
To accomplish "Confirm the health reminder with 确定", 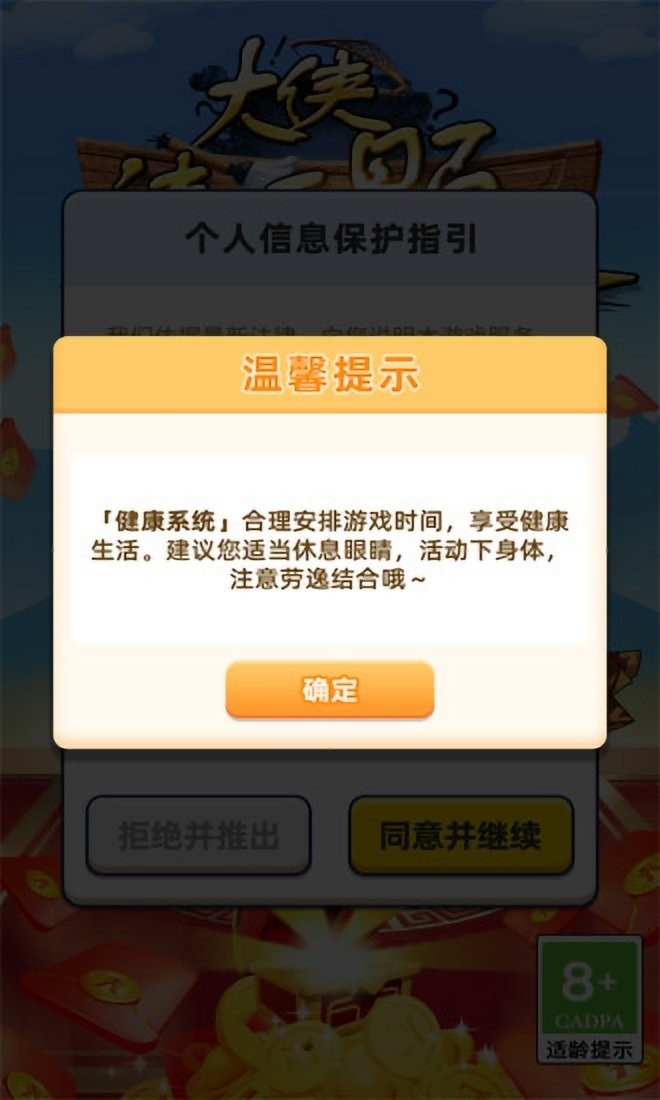I will [330, 690].
